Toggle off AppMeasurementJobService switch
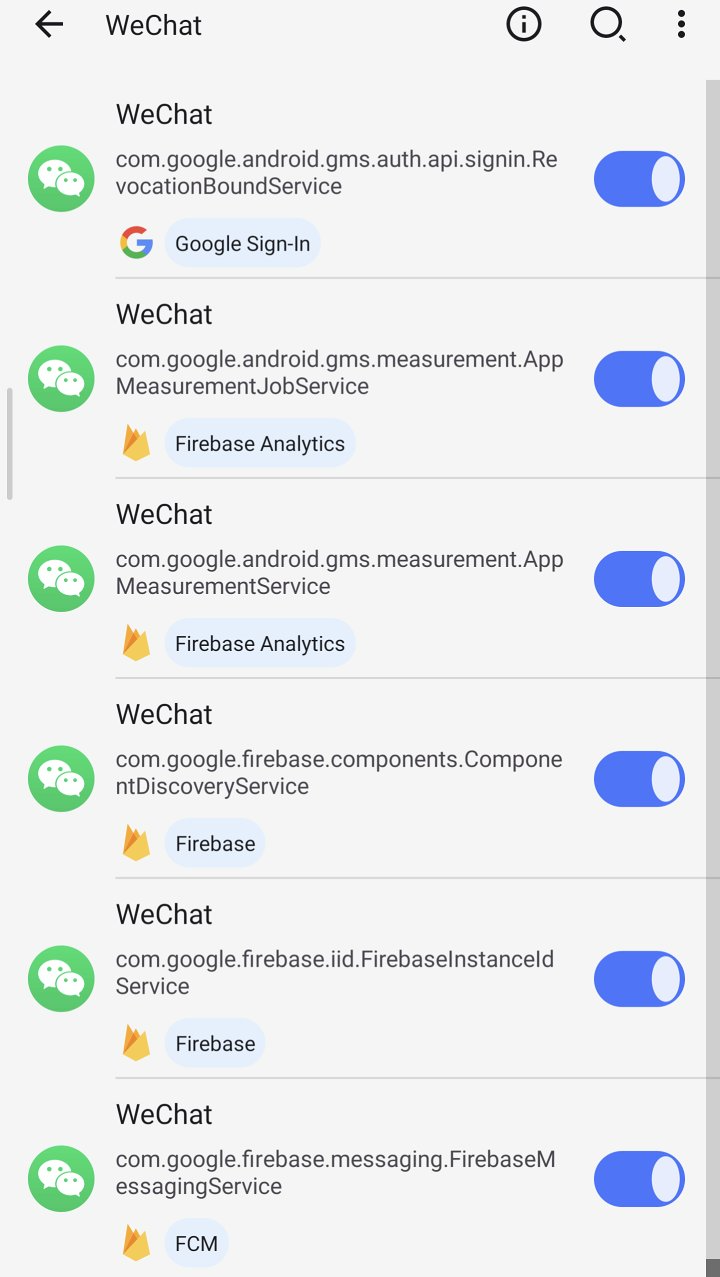The width and height of the screenshot is (720, 1277). coord(639,379)
